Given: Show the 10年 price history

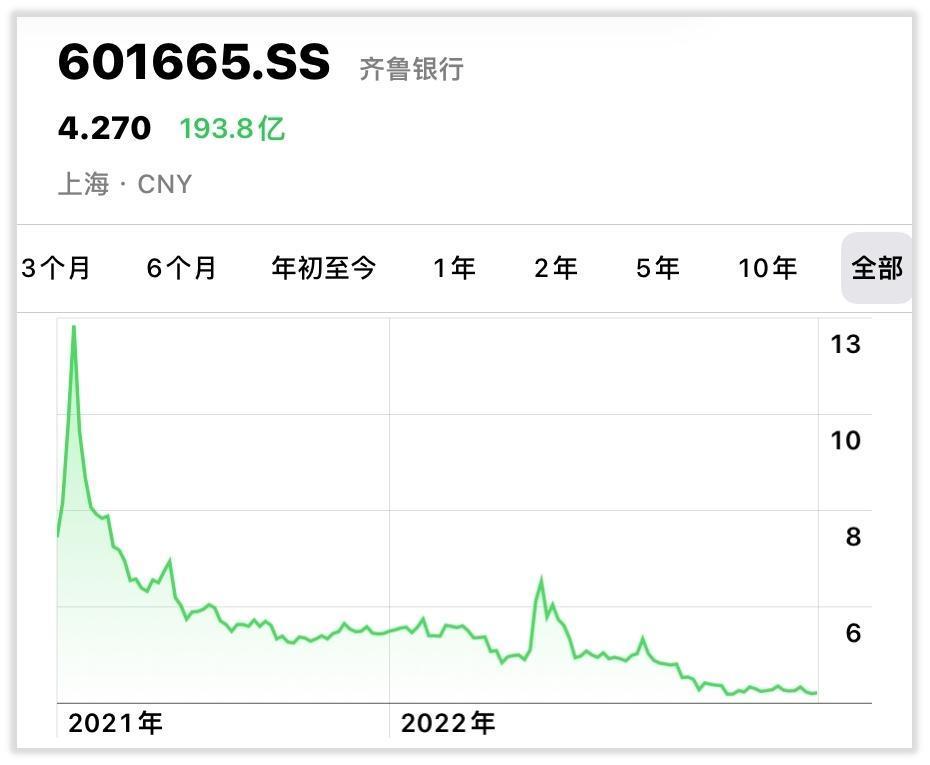Looking at the screenshot, I should click(768, 268).
